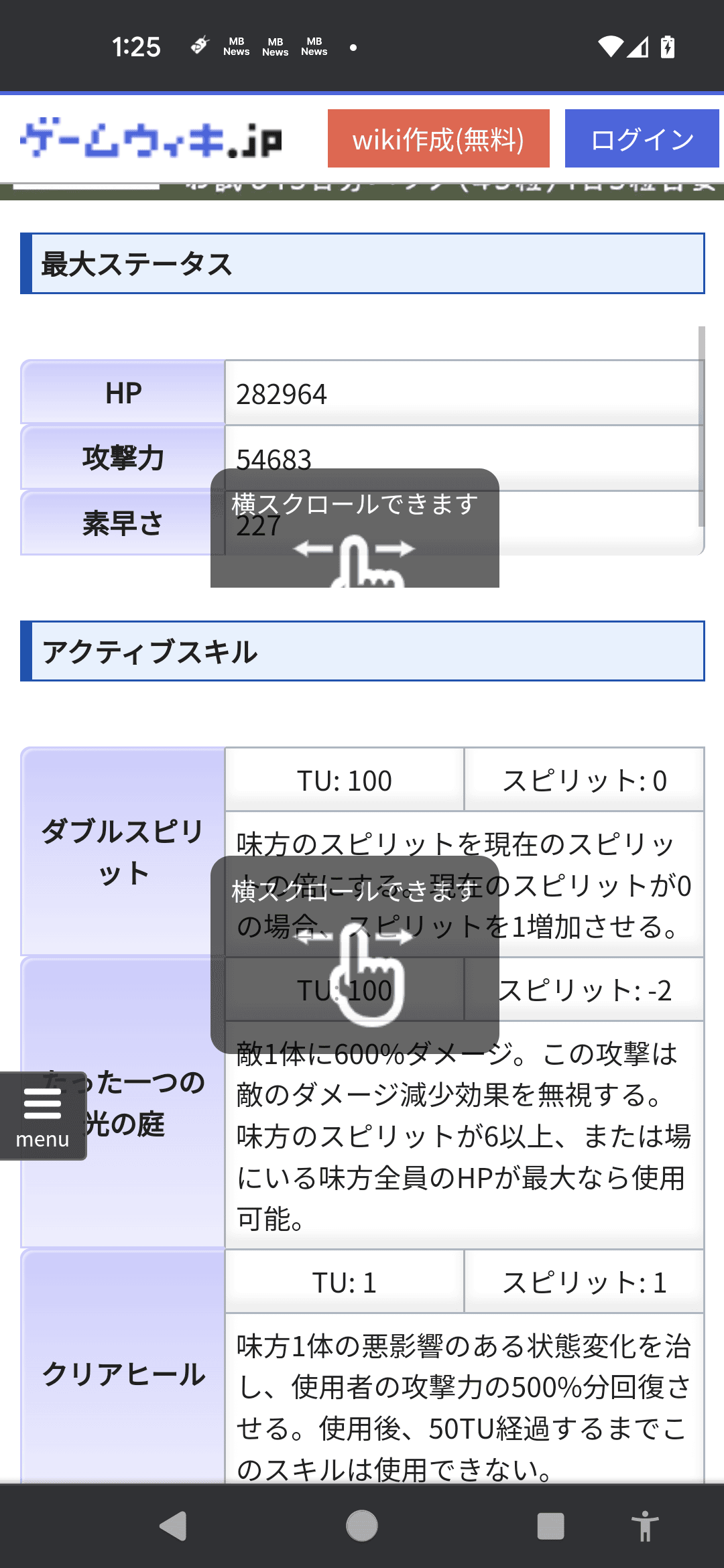Screen dimensions: 724x1568
Task: Open the floating menu button
Action: pos(43,1116)
